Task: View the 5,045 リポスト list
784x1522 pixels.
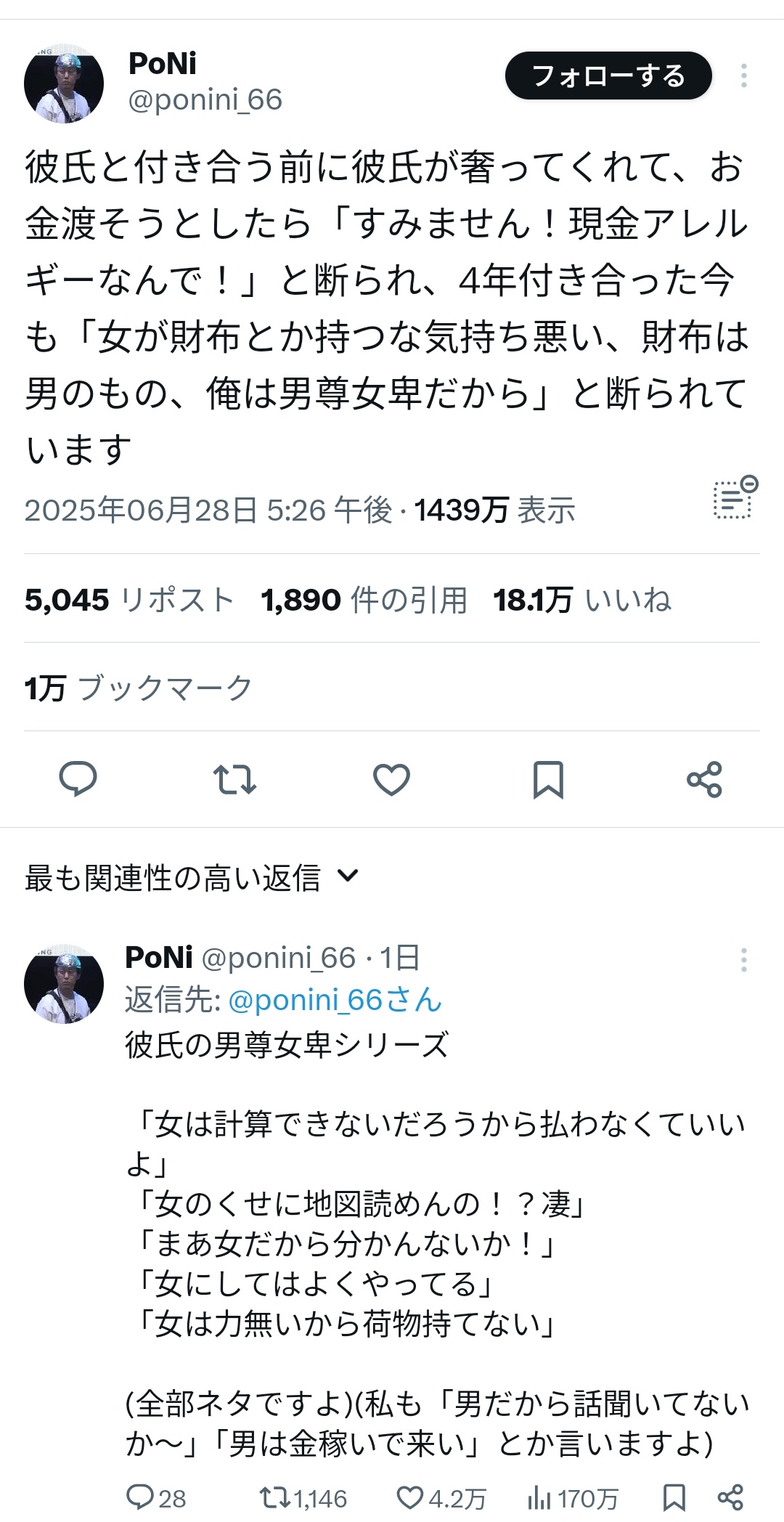Action: (x=129, y=600)
